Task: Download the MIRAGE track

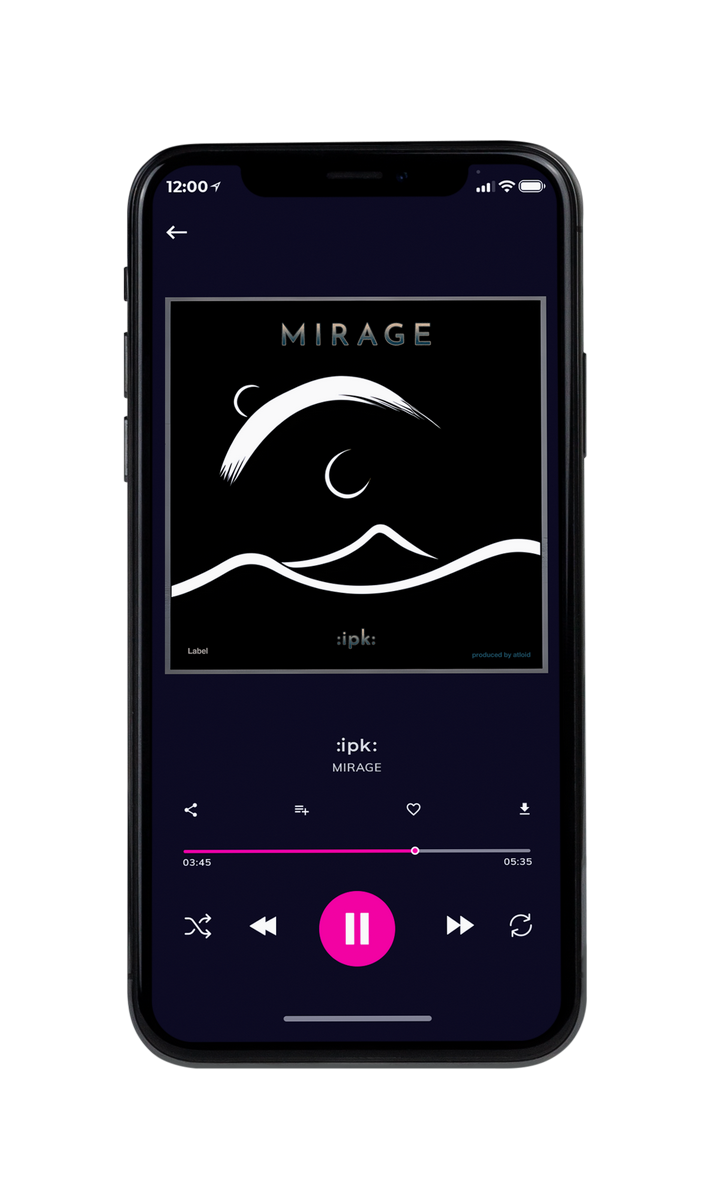Action: (524, 810)
